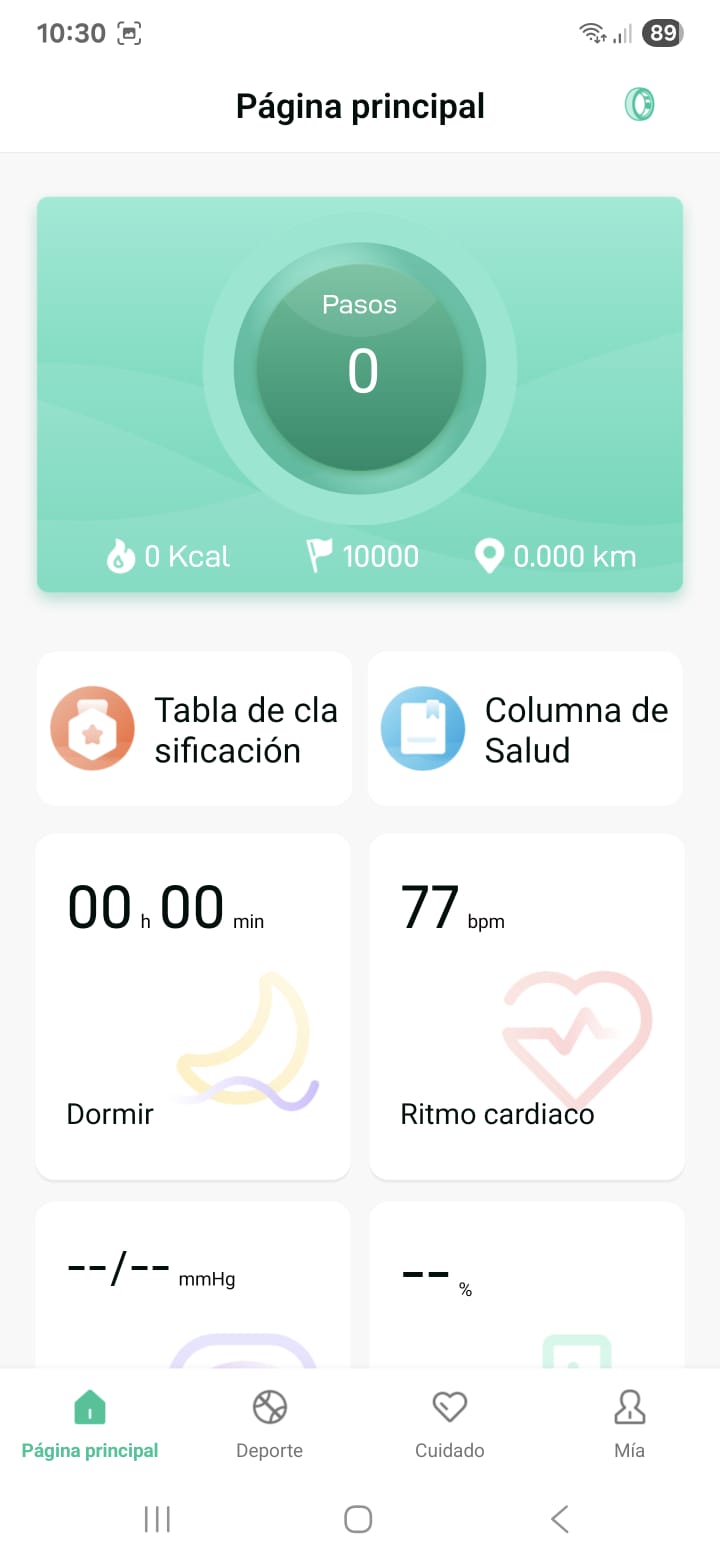Open the blood pressure mmHg card
Viewport: 720px width, 1560px height.
pos(193,1280)
